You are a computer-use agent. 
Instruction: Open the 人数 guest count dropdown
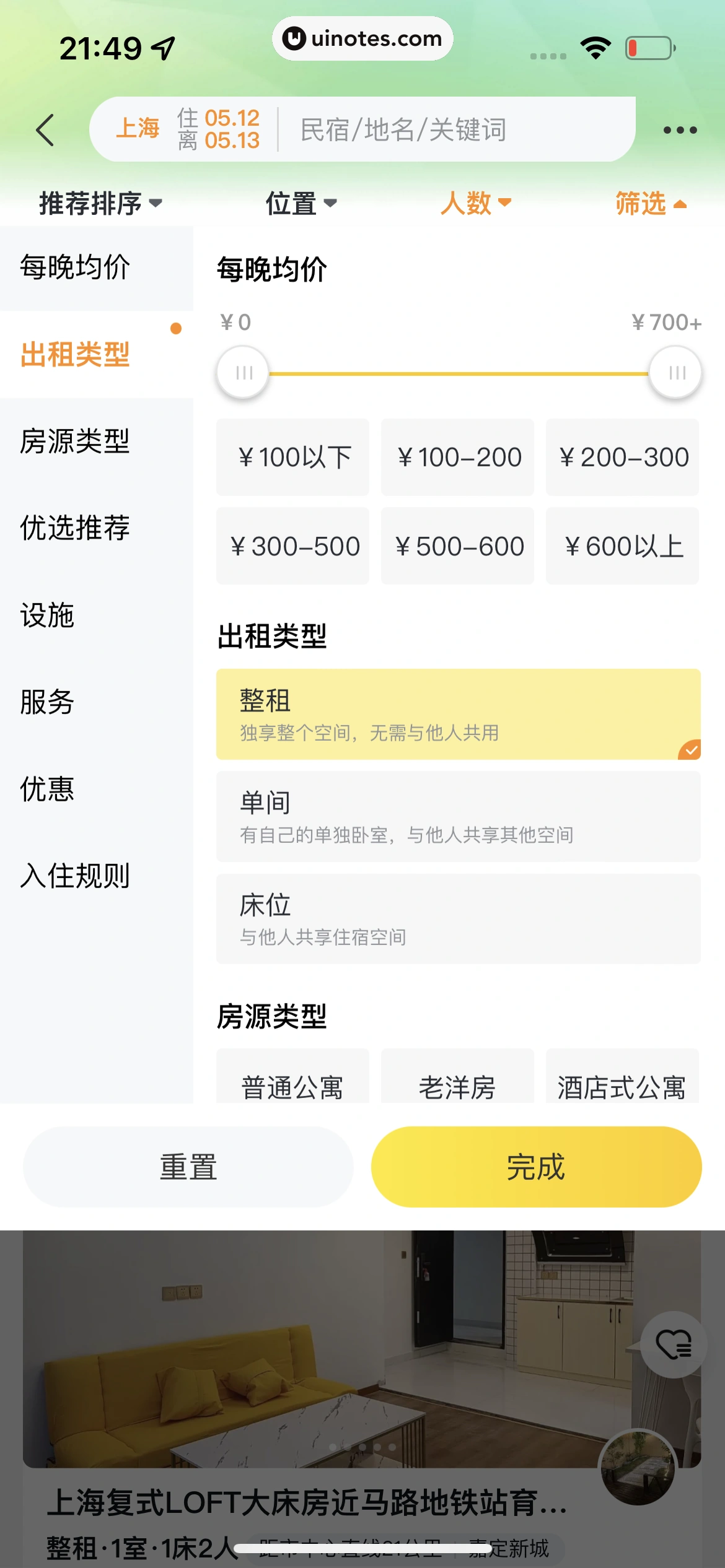[476, 203]
